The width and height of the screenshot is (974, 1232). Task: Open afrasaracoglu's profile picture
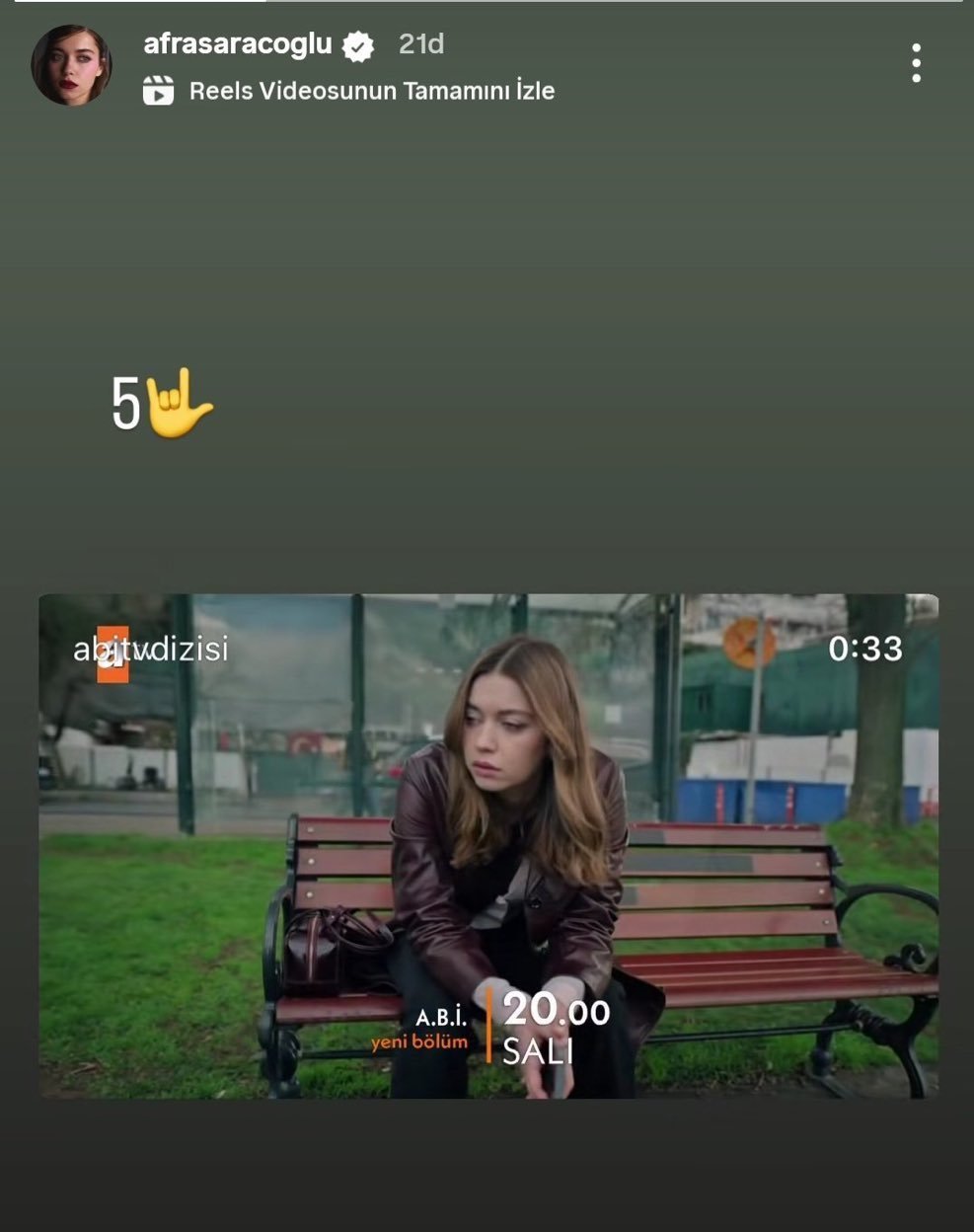click(71, 66)
